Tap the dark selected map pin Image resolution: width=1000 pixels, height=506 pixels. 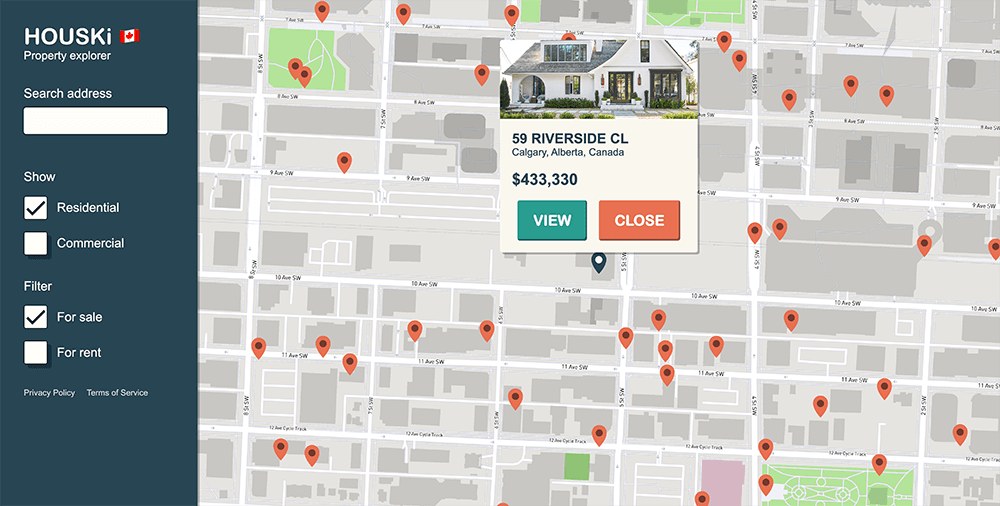pyautogui.click(x=599, y=262)
